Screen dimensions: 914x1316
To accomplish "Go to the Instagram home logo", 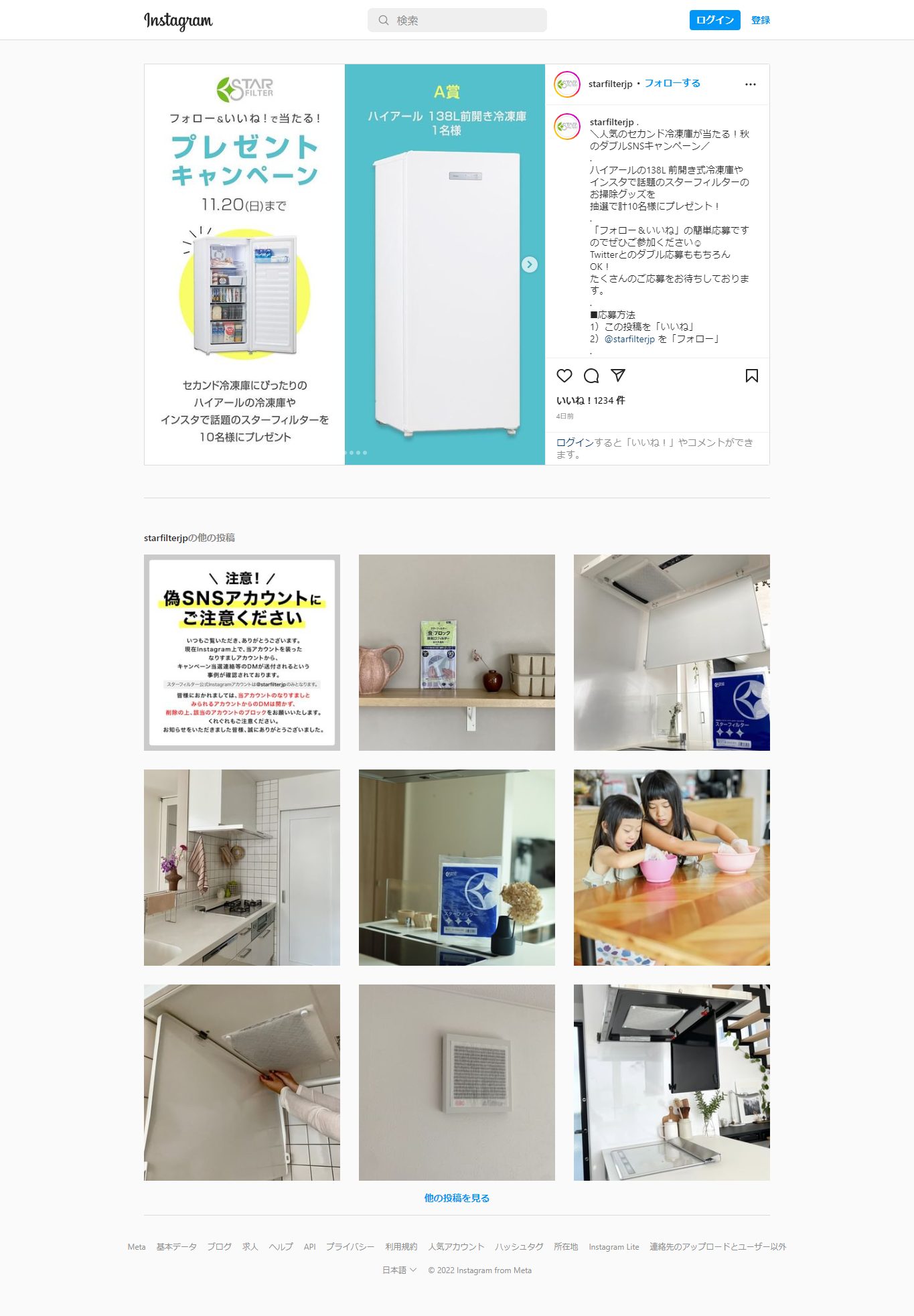I will coord(178,21).
